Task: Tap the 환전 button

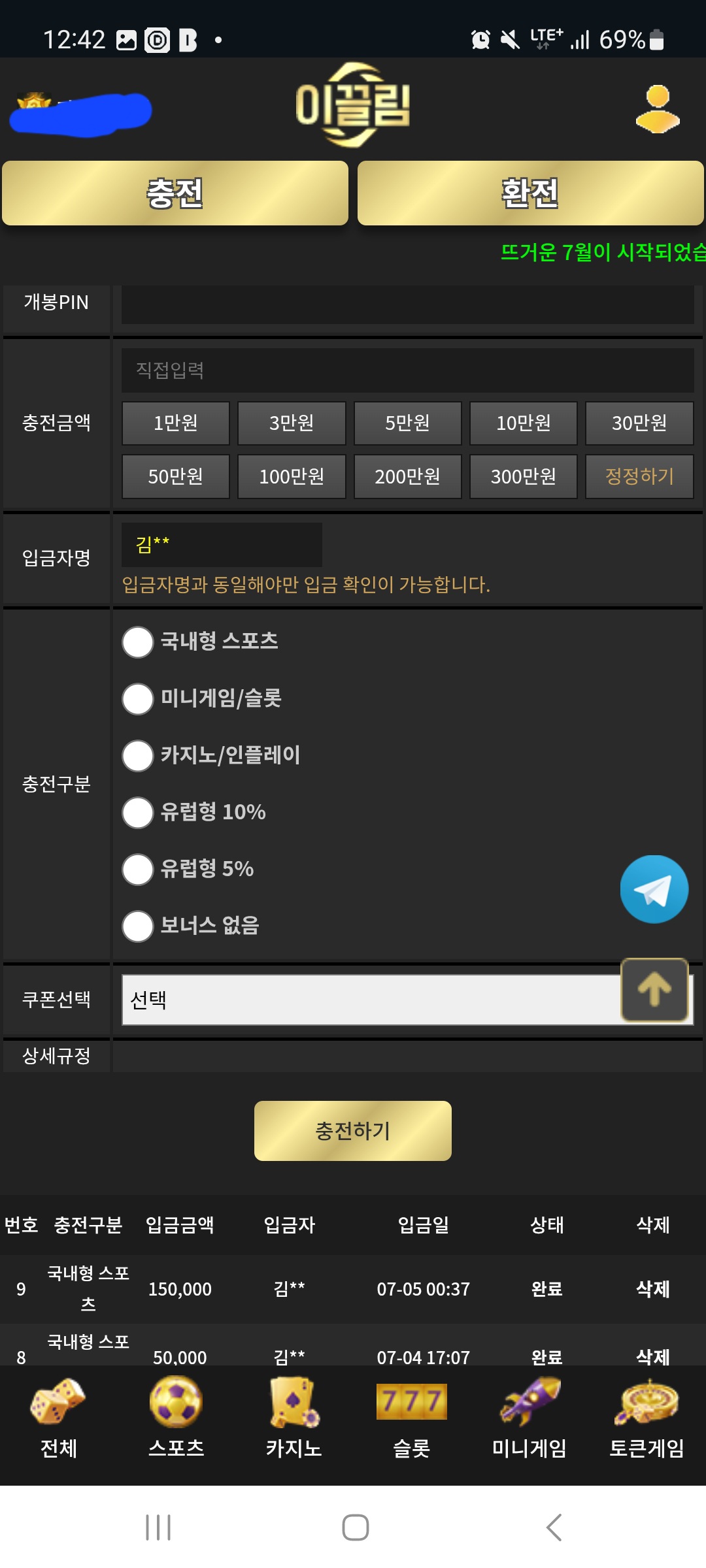Action: pyautogui.click(x=530, y=193)
